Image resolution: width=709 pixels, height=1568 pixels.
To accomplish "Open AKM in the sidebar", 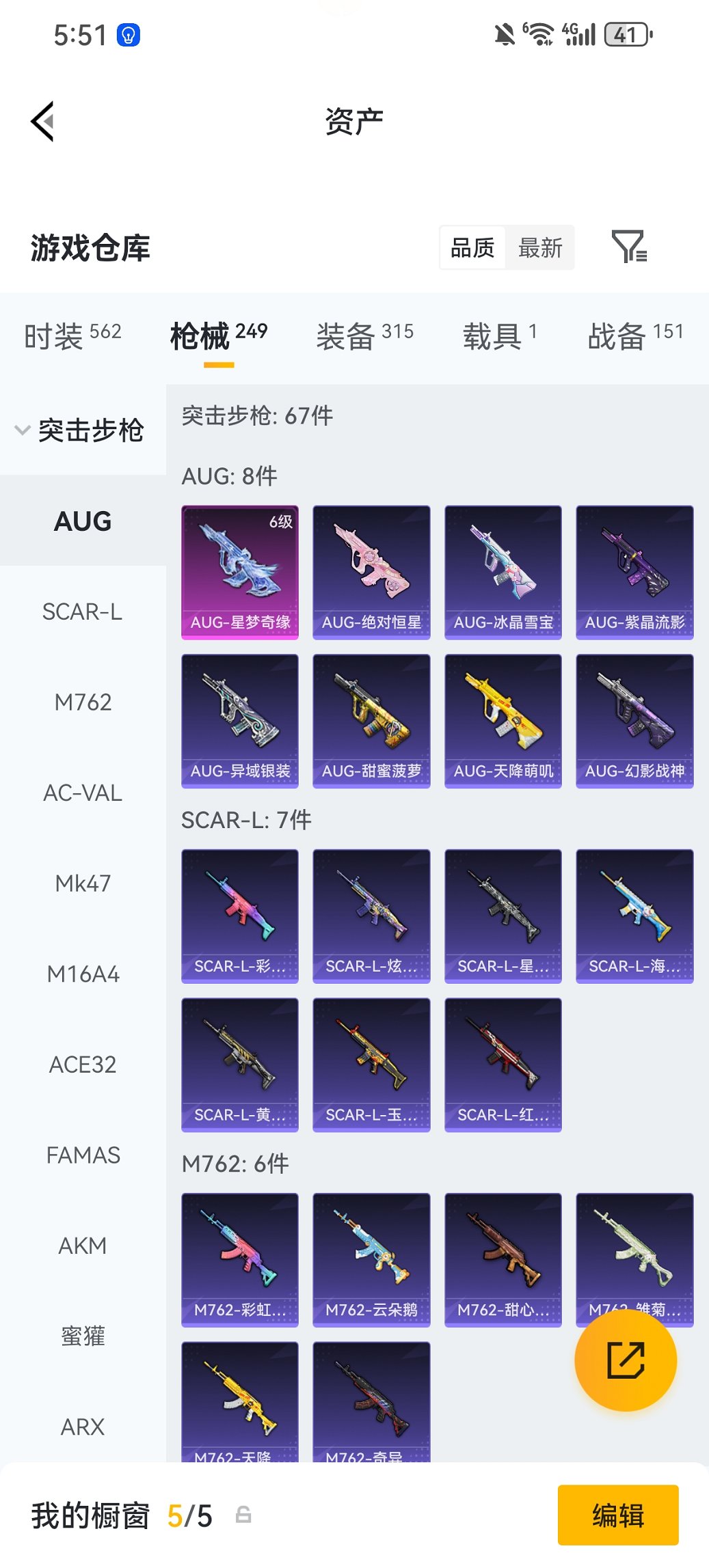I will point(82,1246).
